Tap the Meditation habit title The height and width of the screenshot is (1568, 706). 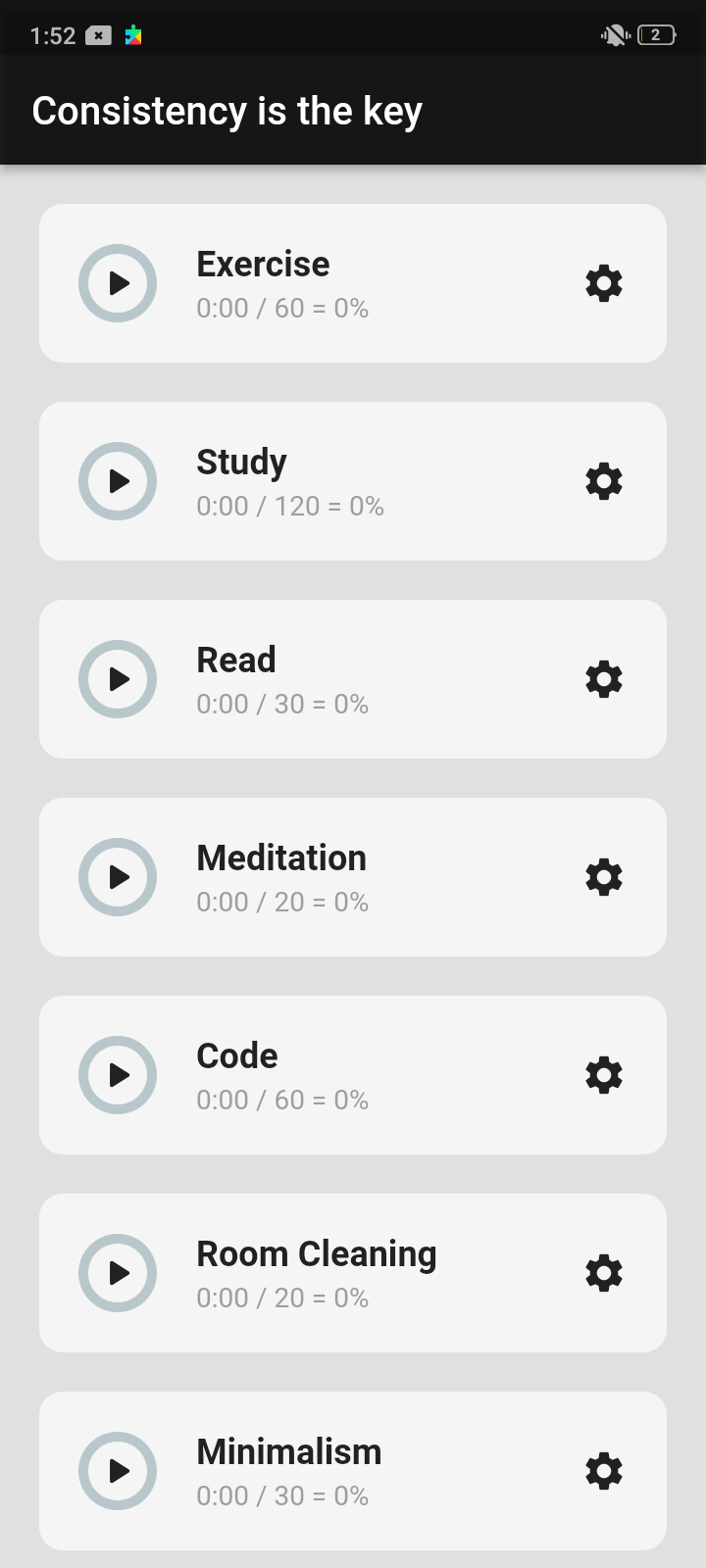click(x=281, y=857)
